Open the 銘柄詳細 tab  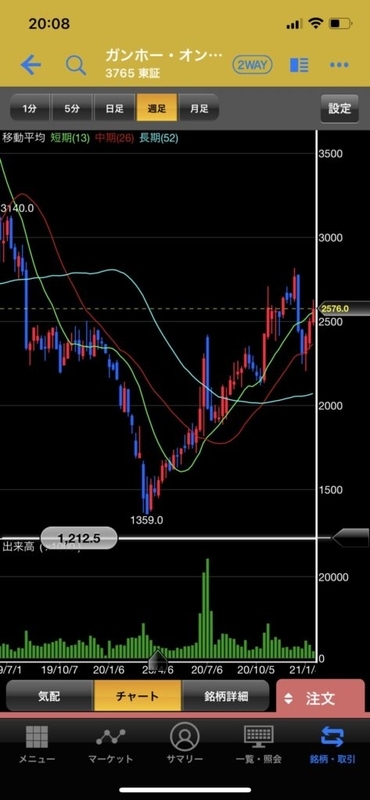point(226,696)
